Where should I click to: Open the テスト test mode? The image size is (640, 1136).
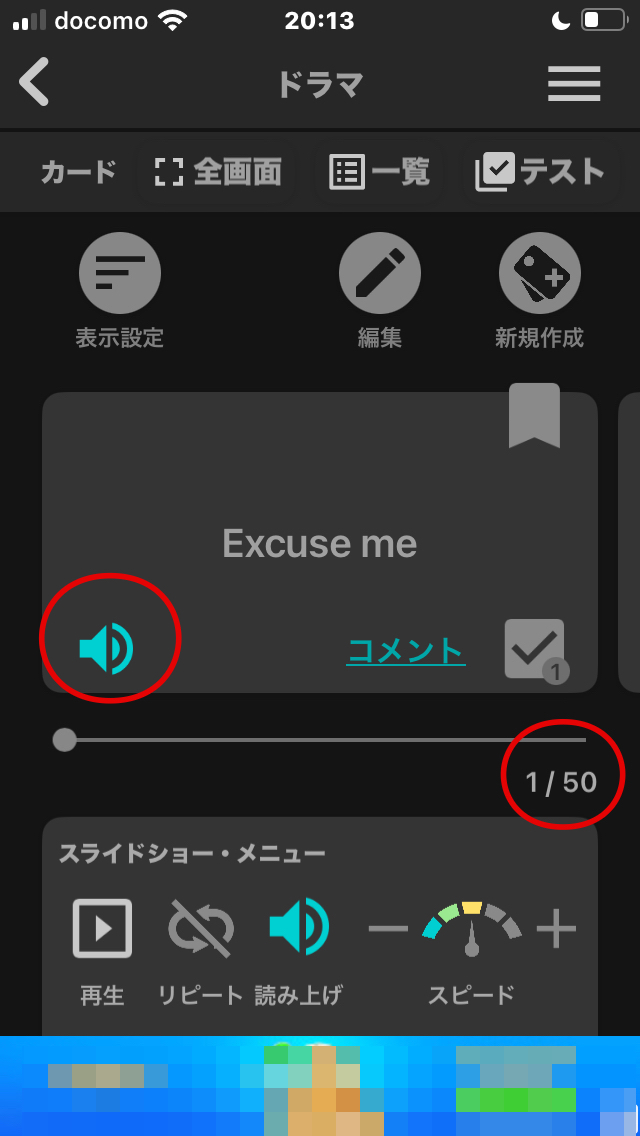541,172
